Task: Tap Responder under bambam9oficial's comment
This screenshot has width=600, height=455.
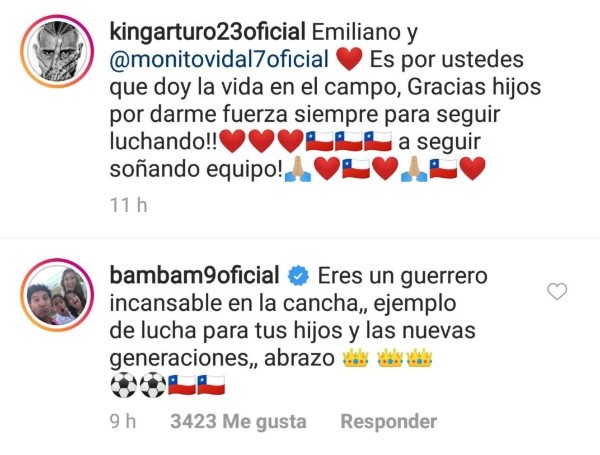Action: tap(388, 423)
